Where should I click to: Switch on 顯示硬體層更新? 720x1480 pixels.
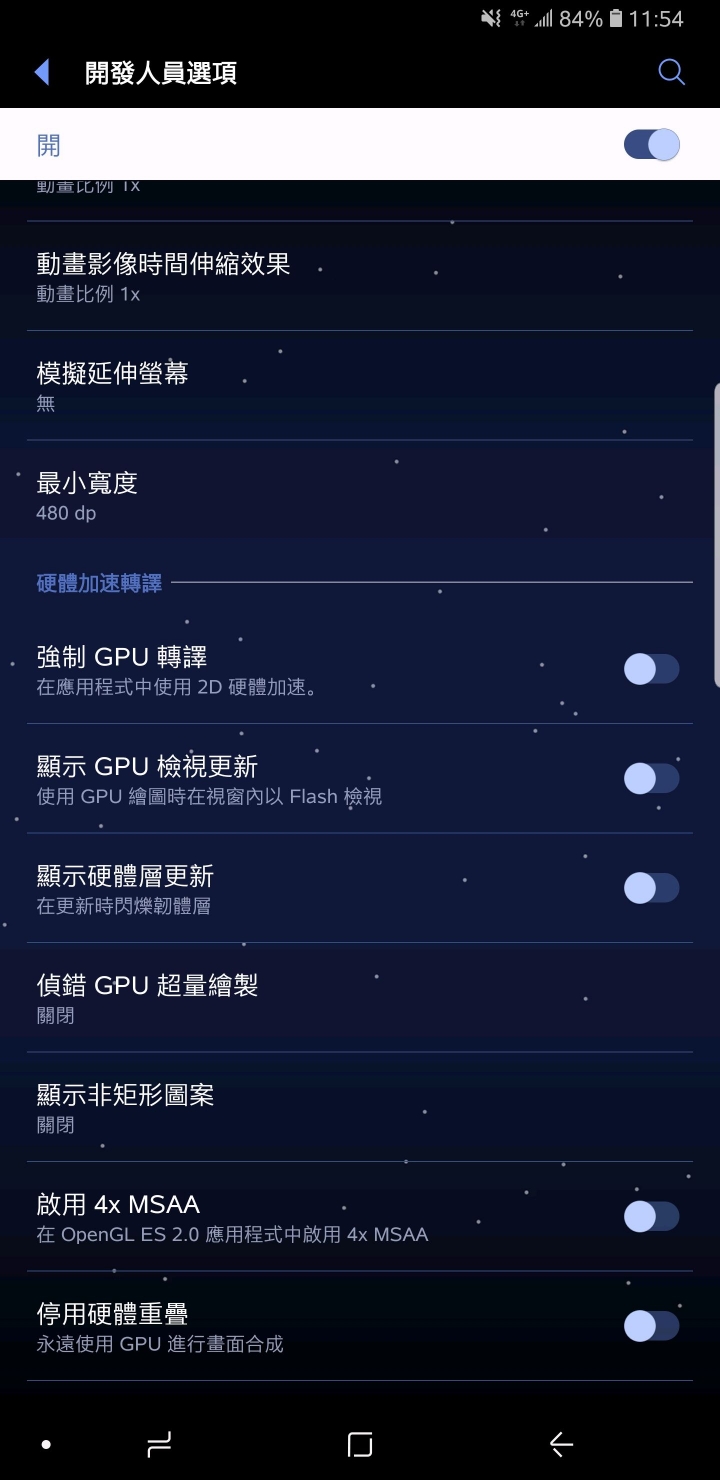point(651,888)
